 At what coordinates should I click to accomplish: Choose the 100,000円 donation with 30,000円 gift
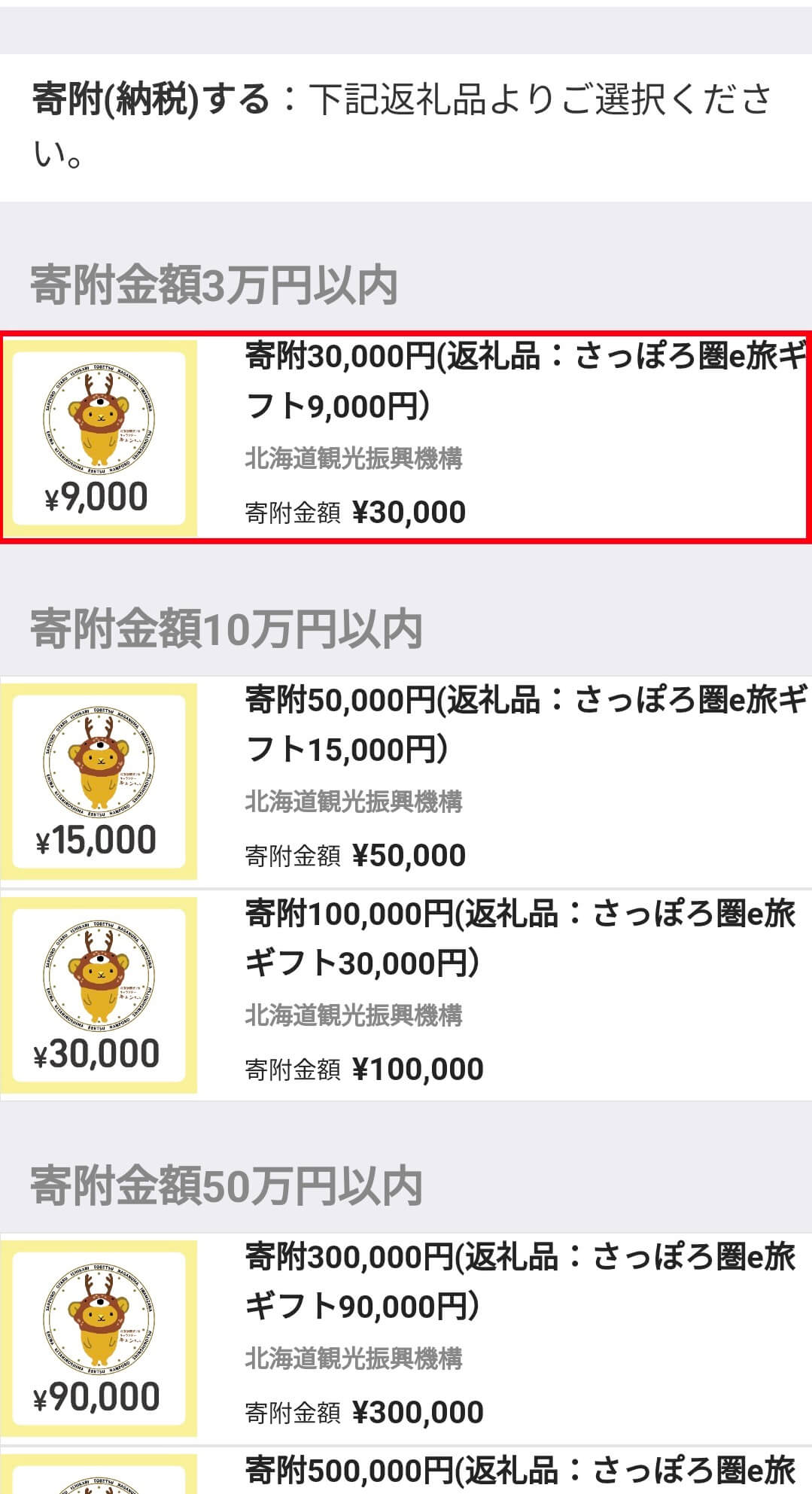click(x=406, y=993)
